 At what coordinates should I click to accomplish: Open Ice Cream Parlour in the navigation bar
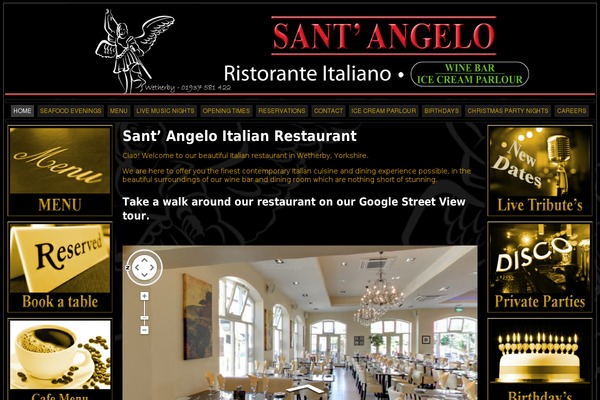coord(383,111)
